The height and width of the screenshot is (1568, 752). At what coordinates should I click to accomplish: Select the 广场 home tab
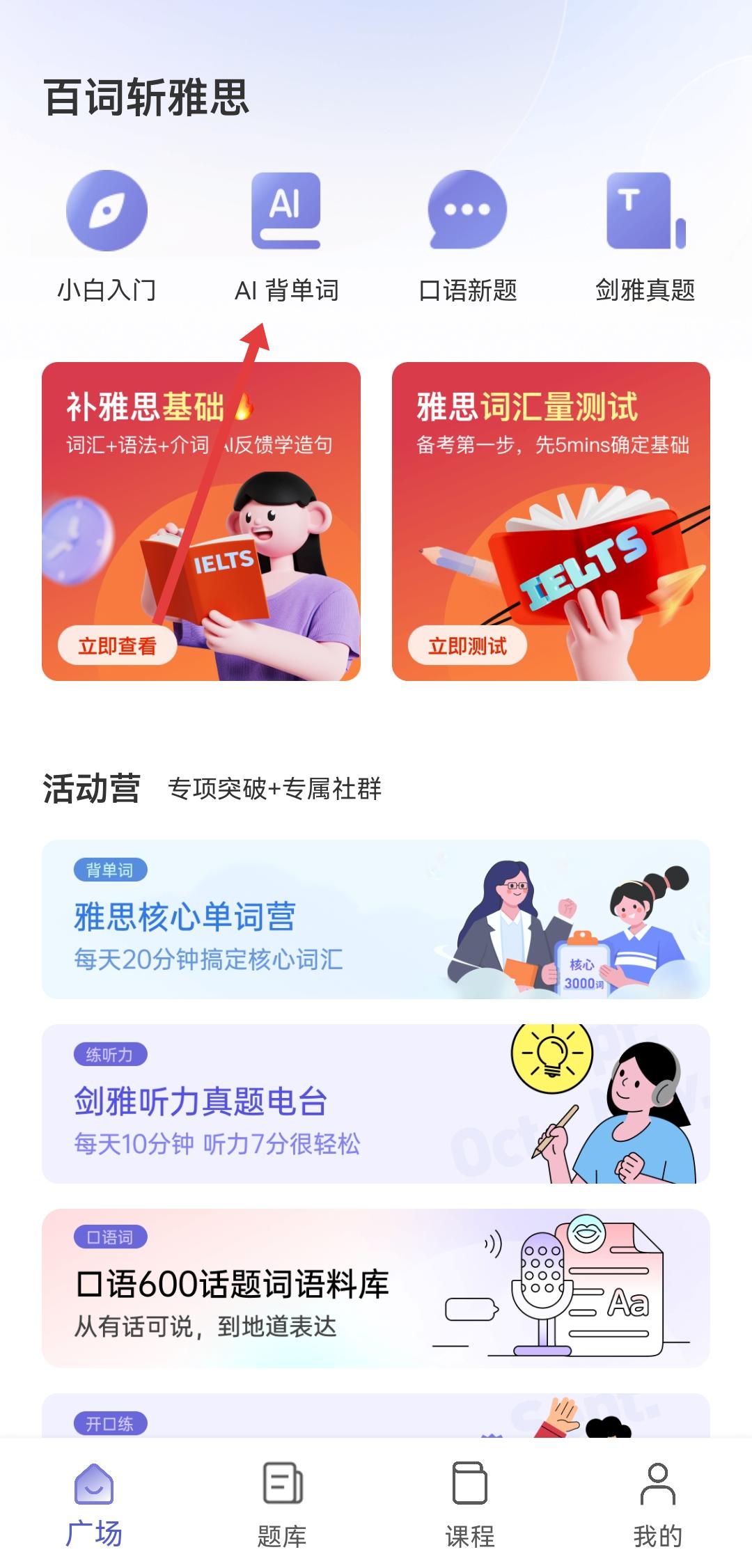click(x=94, y=1504)
